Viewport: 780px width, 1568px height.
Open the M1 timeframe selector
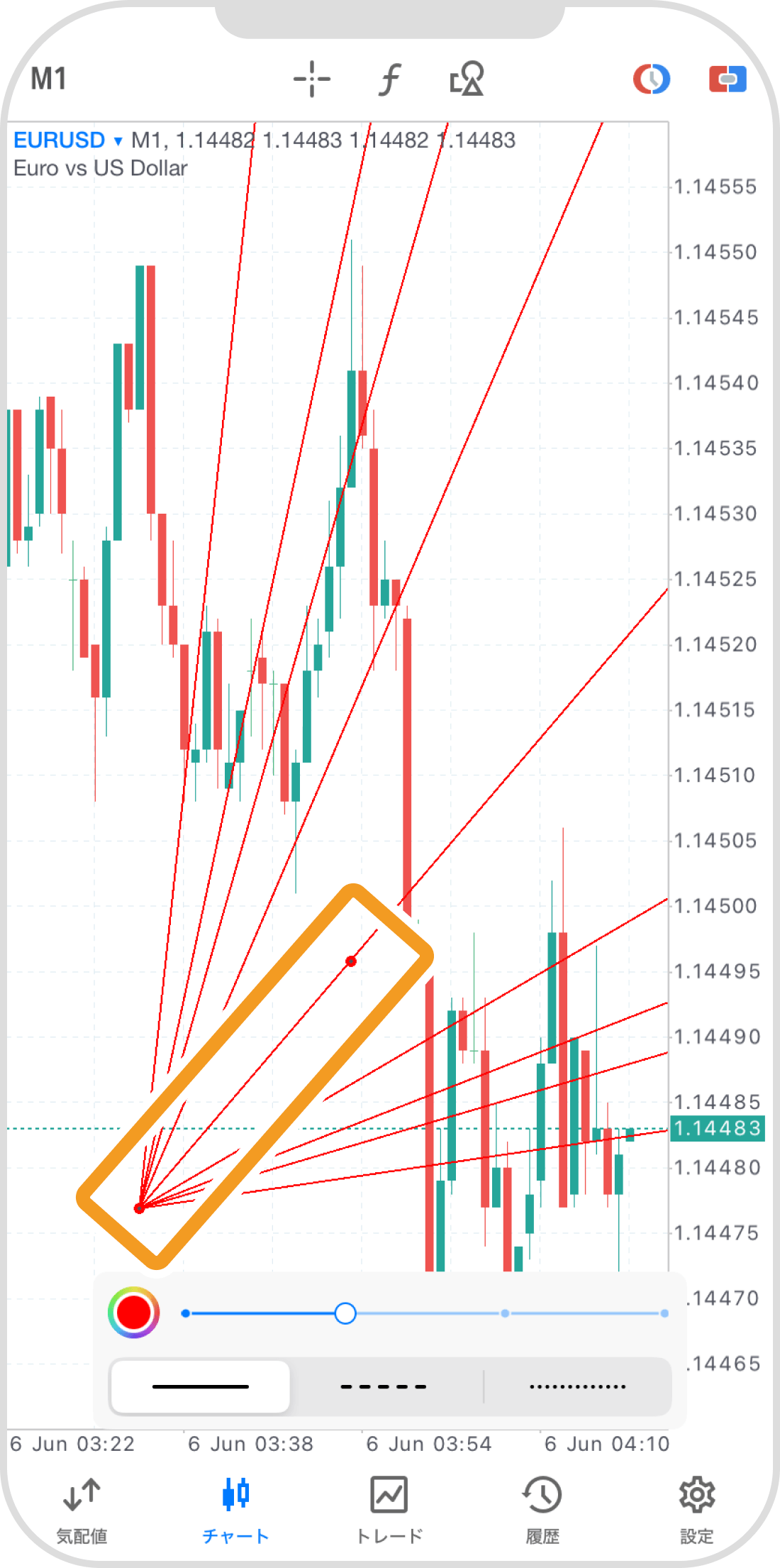coord(49,79)
